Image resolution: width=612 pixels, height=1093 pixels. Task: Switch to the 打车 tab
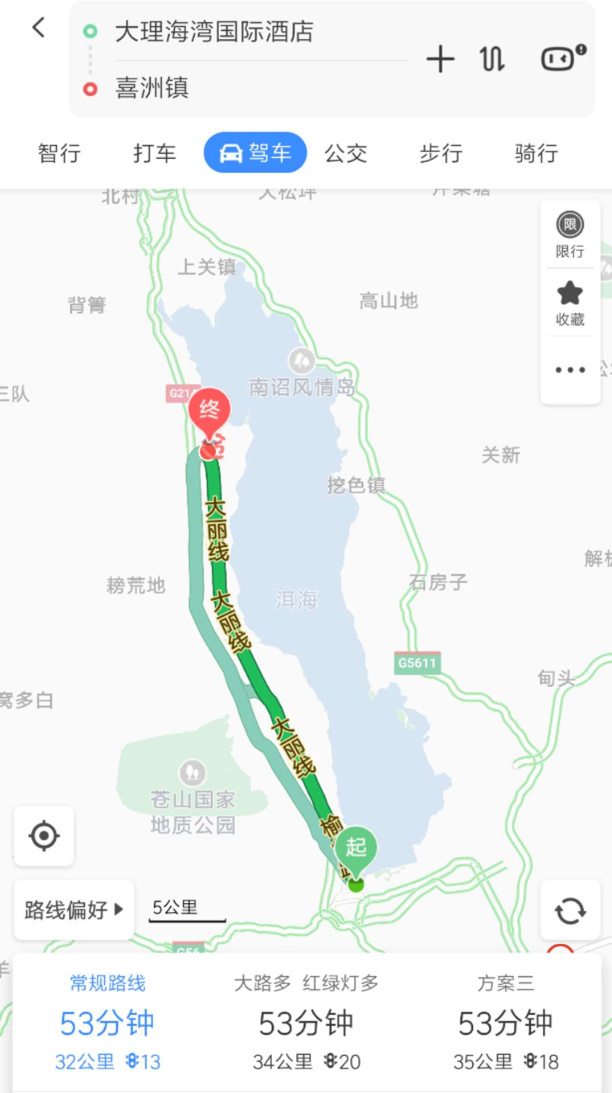pyautogui.click(x=155, y=153)
